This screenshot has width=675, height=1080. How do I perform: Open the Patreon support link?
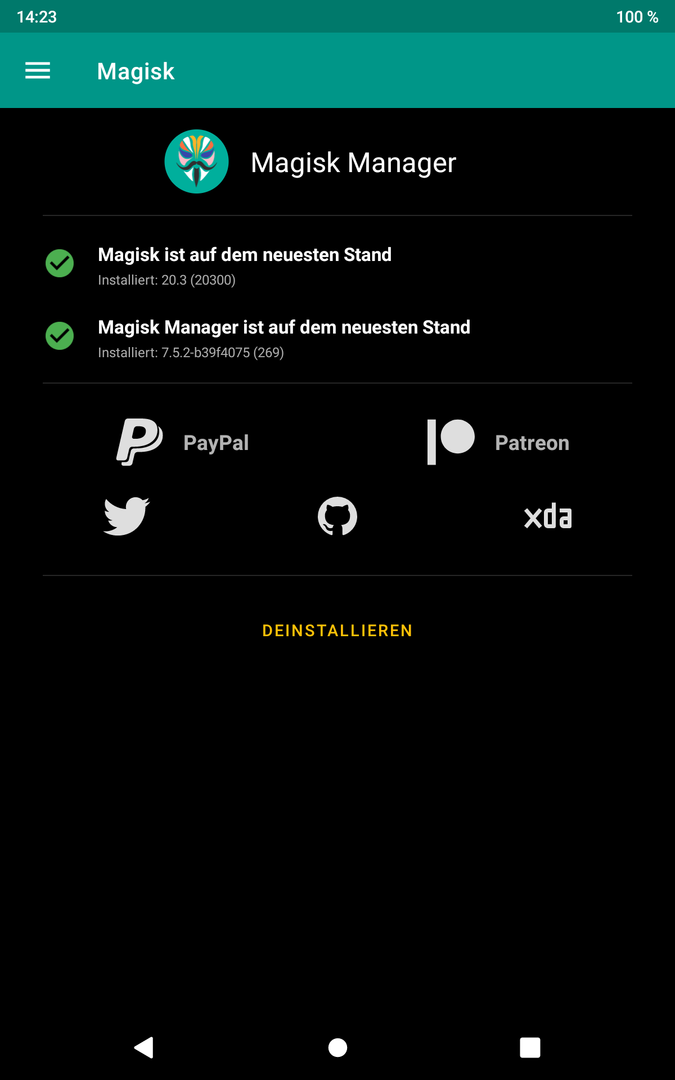click(498, 442)
